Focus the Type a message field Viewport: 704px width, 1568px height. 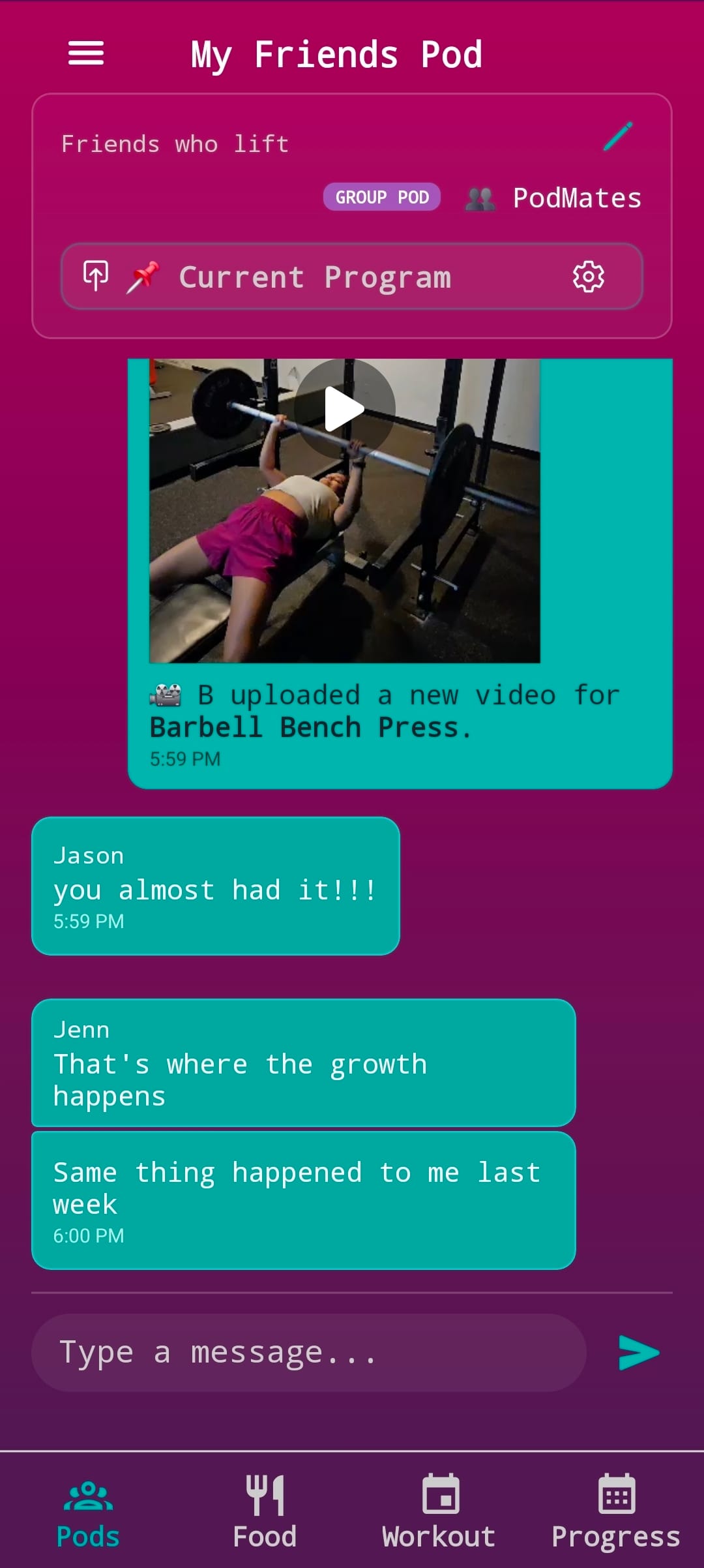pos(308,1353)
